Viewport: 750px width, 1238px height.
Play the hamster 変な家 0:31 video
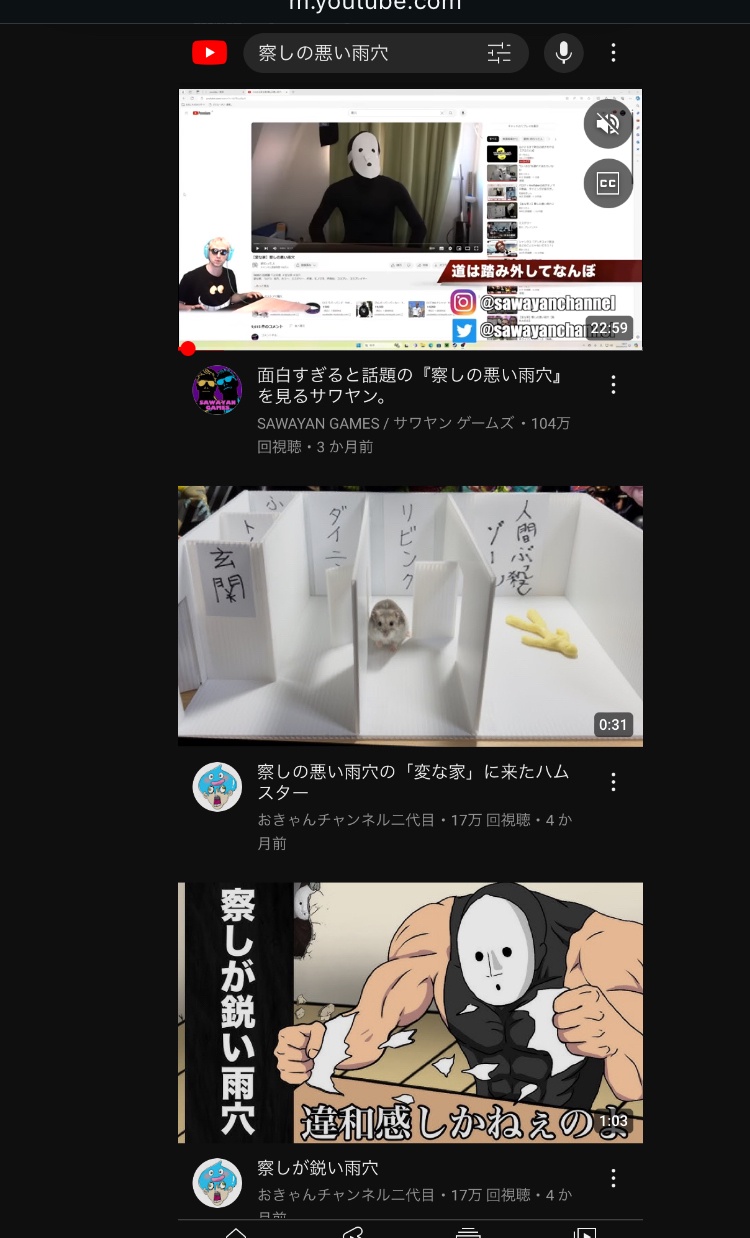pos(410,616)
